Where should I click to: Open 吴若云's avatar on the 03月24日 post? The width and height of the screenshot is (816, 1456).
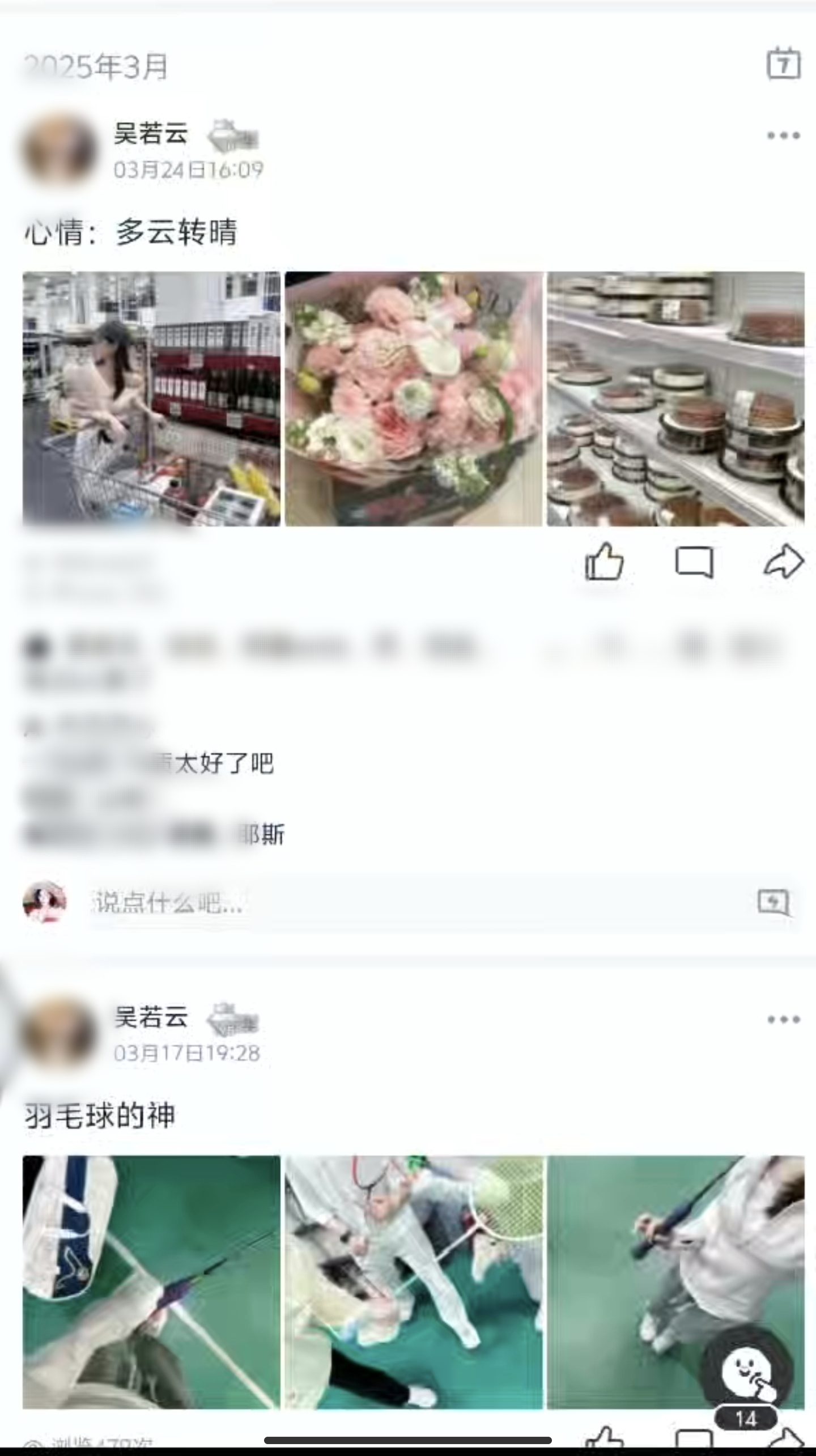(x=59, y=150)
